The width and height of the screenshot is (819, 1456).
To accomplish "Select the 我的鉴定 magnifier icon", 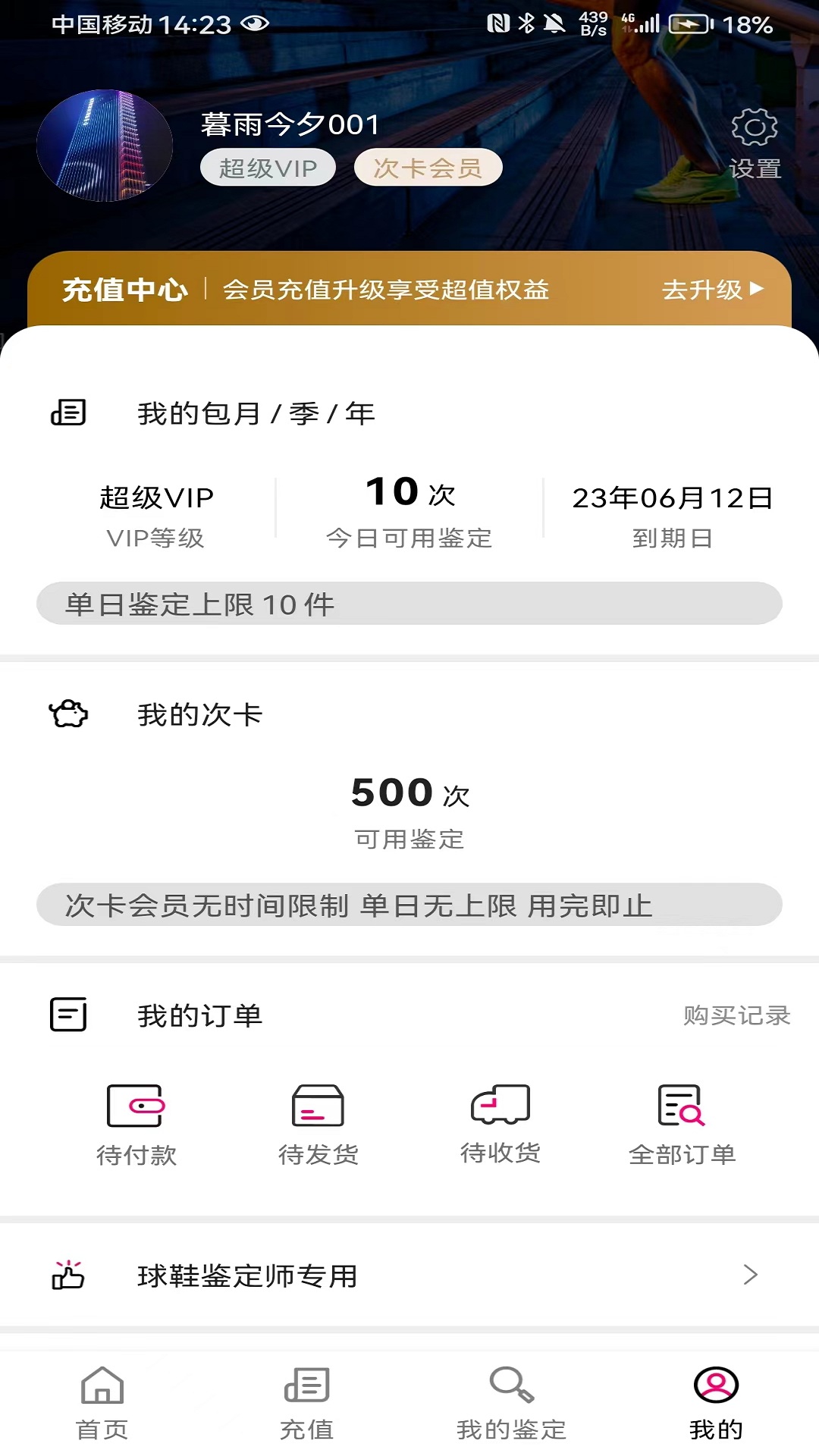I will point(513,1399).
